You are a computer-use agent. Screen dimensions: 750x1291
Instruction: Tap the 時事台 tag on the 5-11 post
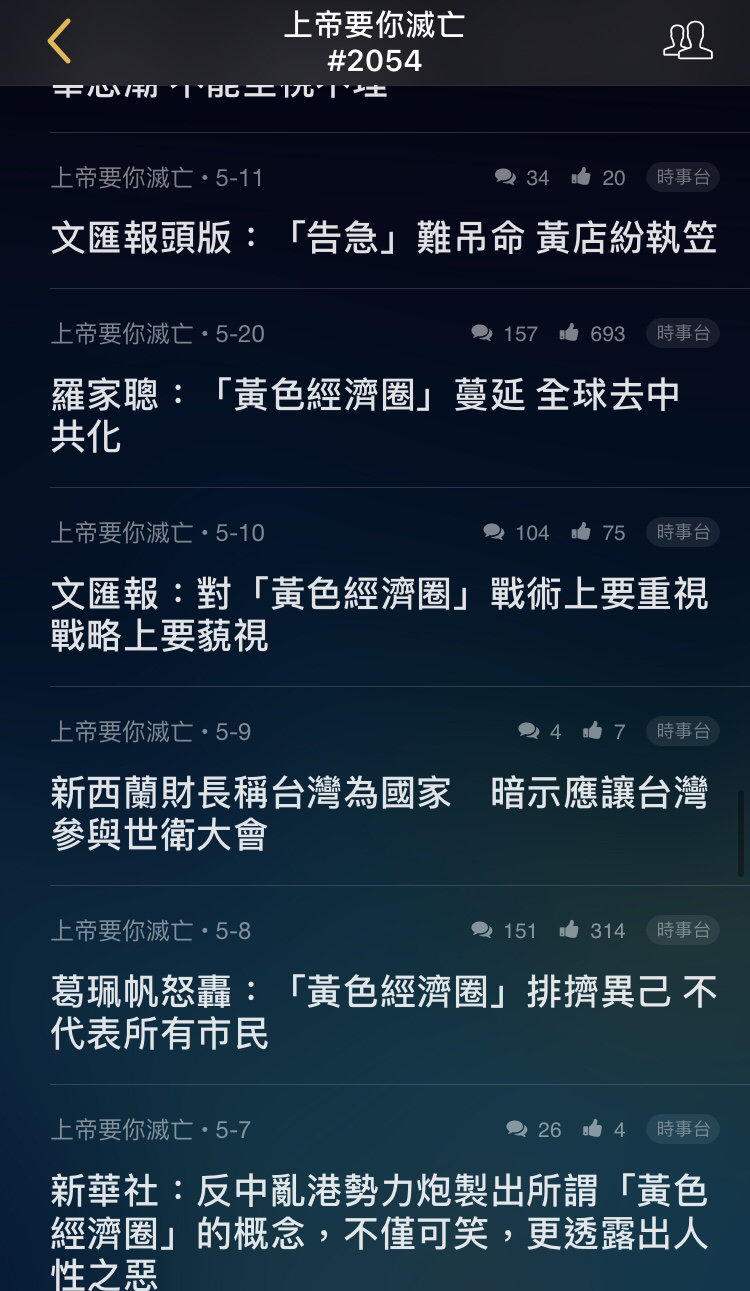(683, 177)
